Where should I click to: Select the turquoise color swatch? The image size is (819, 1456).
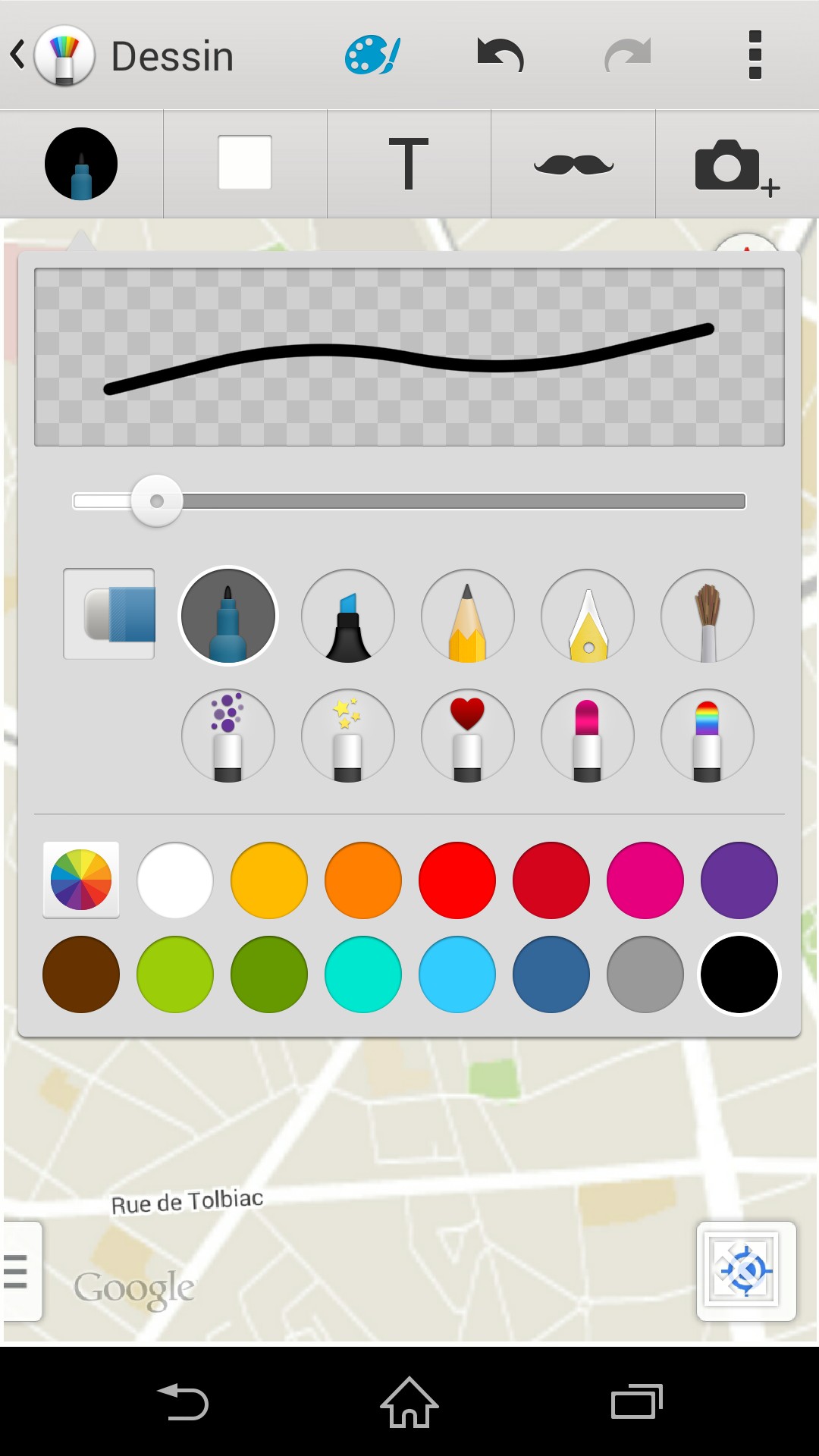(x=363, y=974)
